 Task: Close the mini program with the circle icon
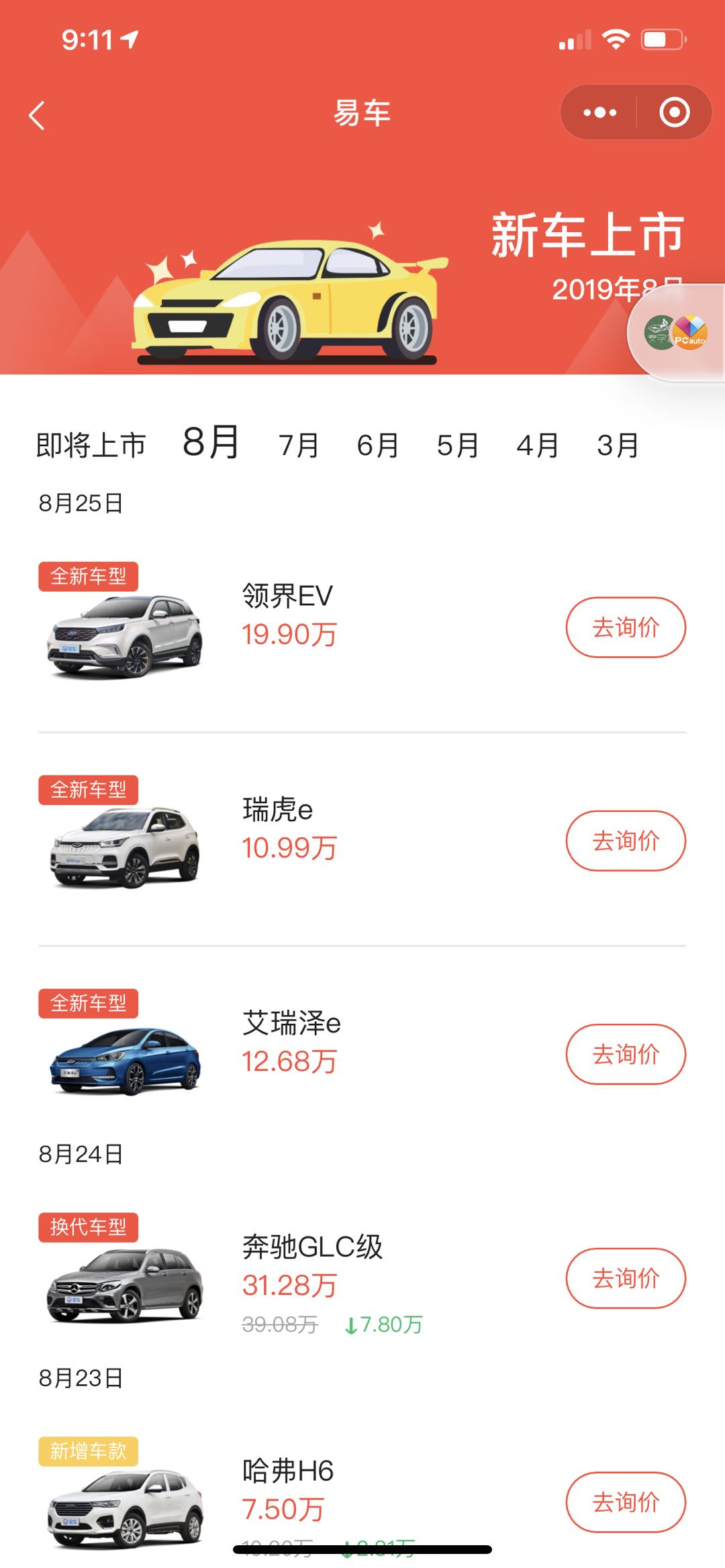pyautogui.click(x=674, y=113)
